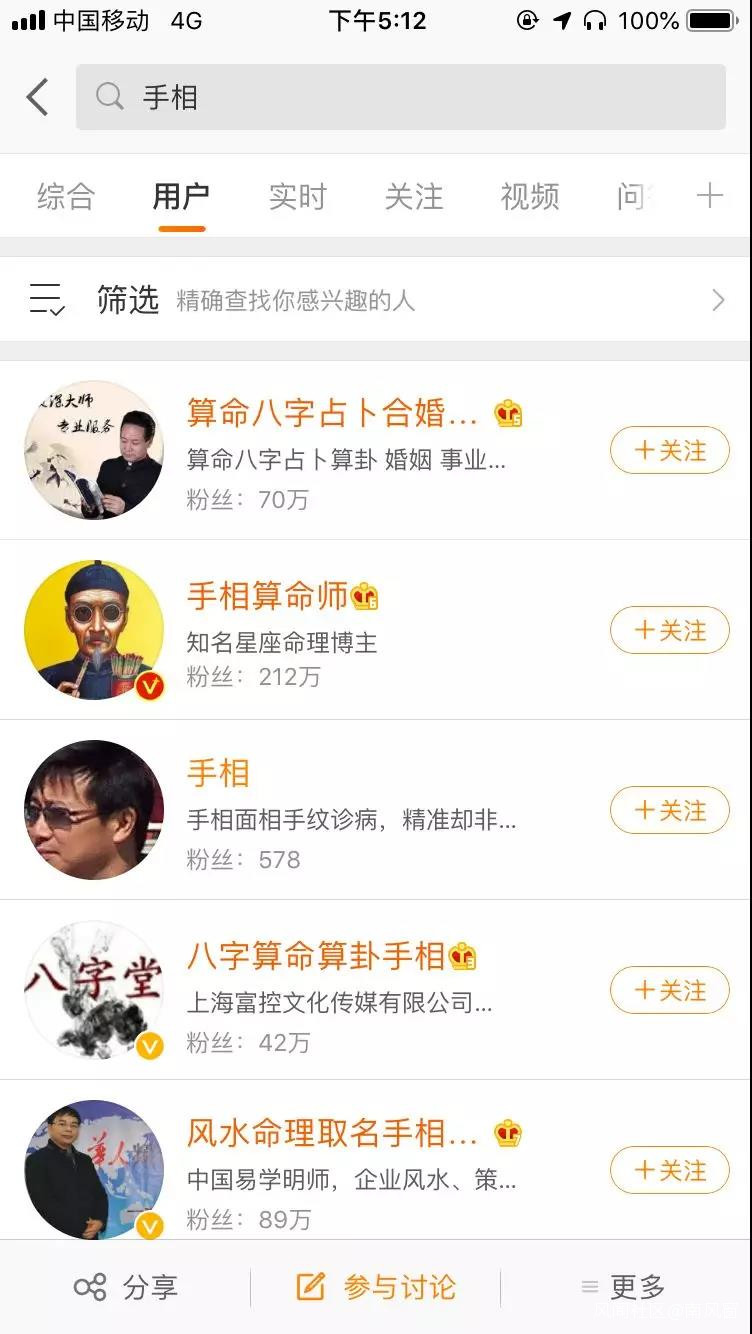Open 手相算命师 user profile

[x=267, y=596]
